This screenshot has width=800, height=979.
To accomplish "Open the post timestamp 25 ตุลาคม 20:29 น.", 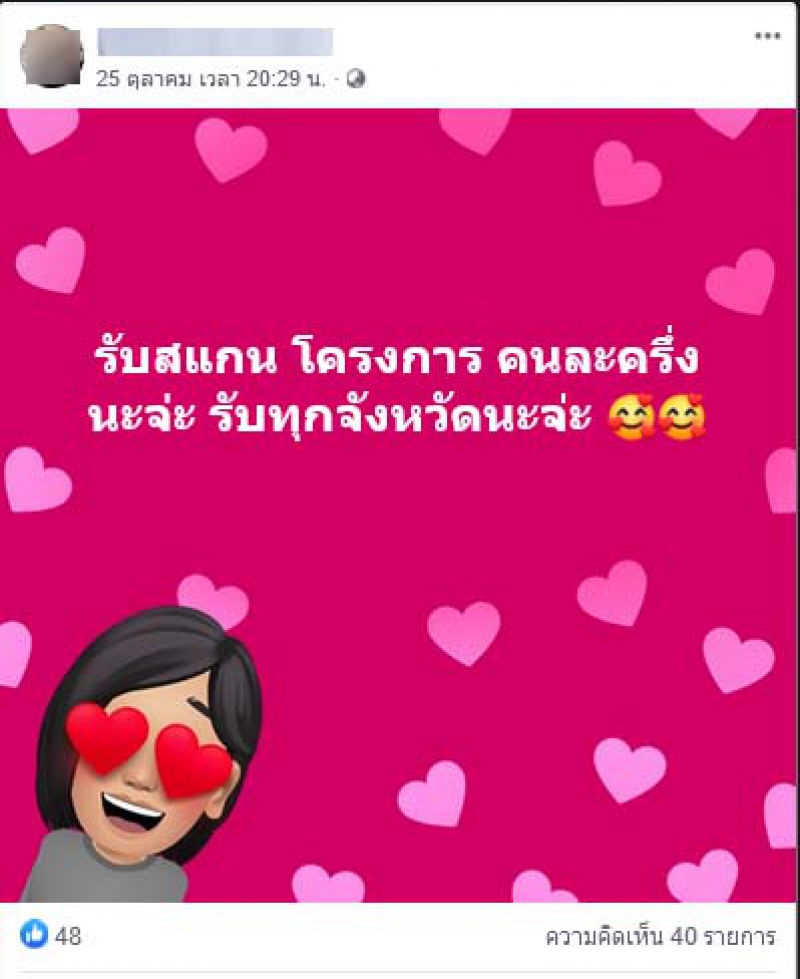I will [x=211, y=79].
